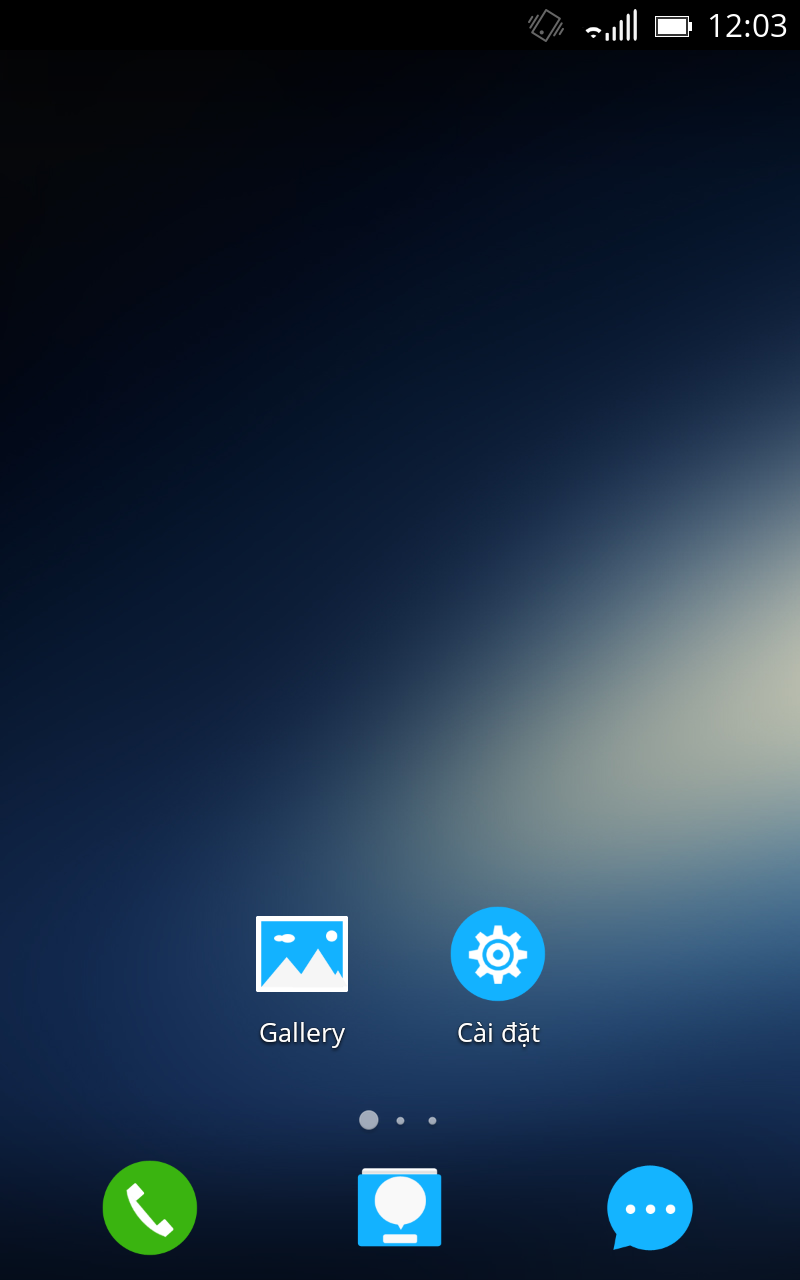Open the Gallery app
Viewport: 800px width, 1280px height.
[301, 955]
